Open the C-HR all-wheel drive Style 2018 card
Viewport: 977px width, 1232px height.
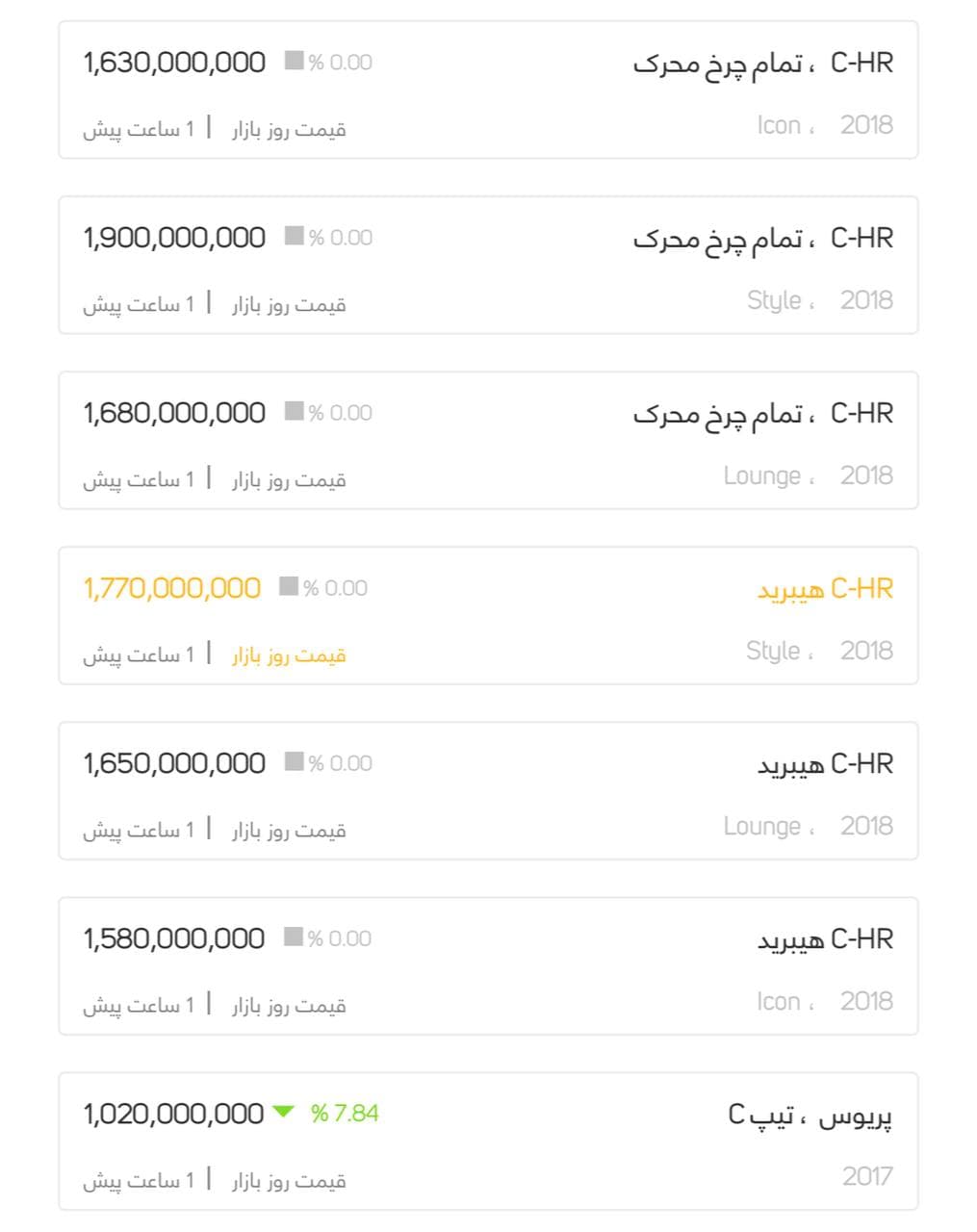488,266
